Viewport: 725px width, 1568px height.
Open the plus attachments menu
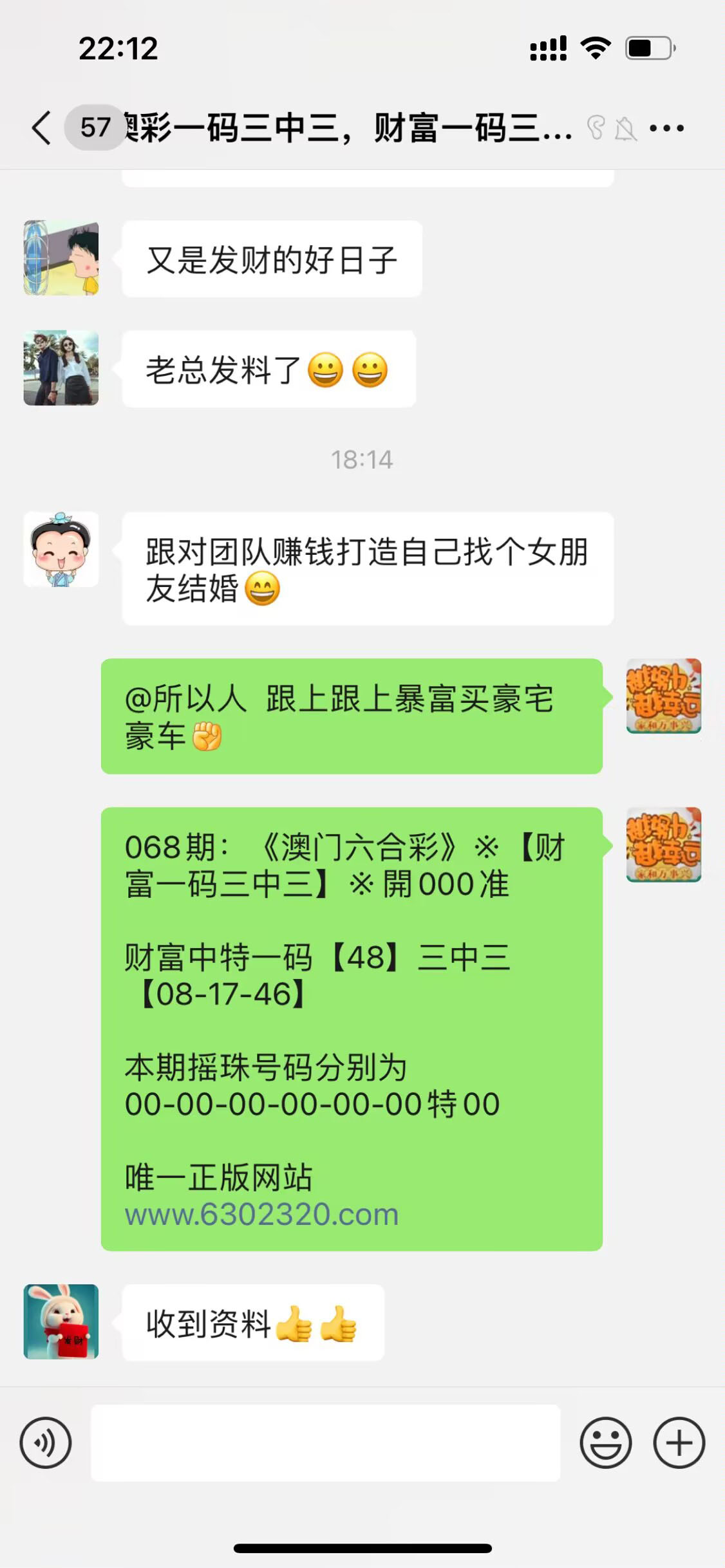click(x=679, y=1442)
